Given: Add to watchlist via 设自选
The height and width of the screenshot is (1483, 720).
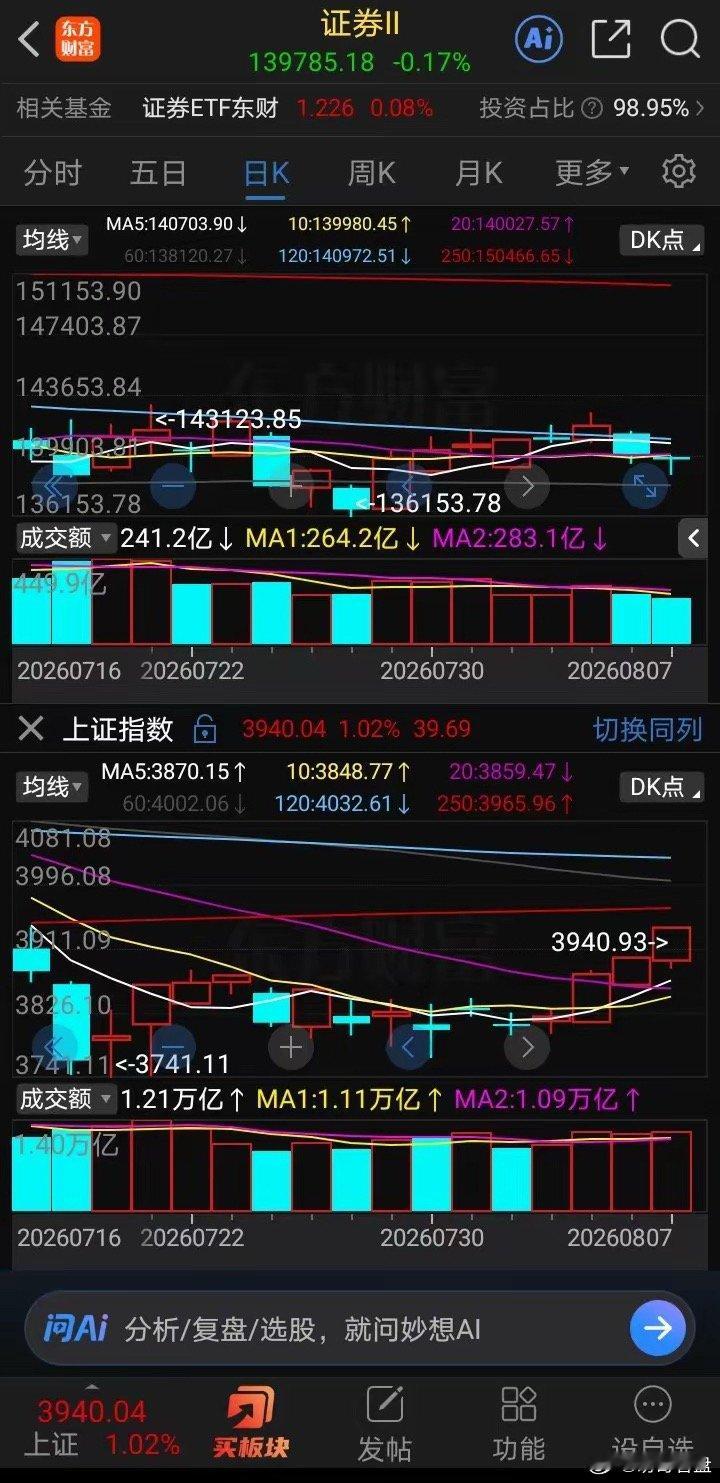Looking at the screenshot, I should 653,1425.
